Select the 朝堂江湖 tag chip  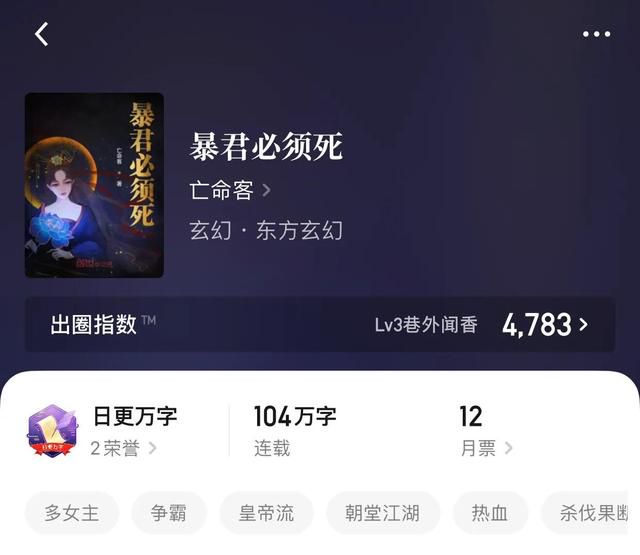tap(383, 514)
